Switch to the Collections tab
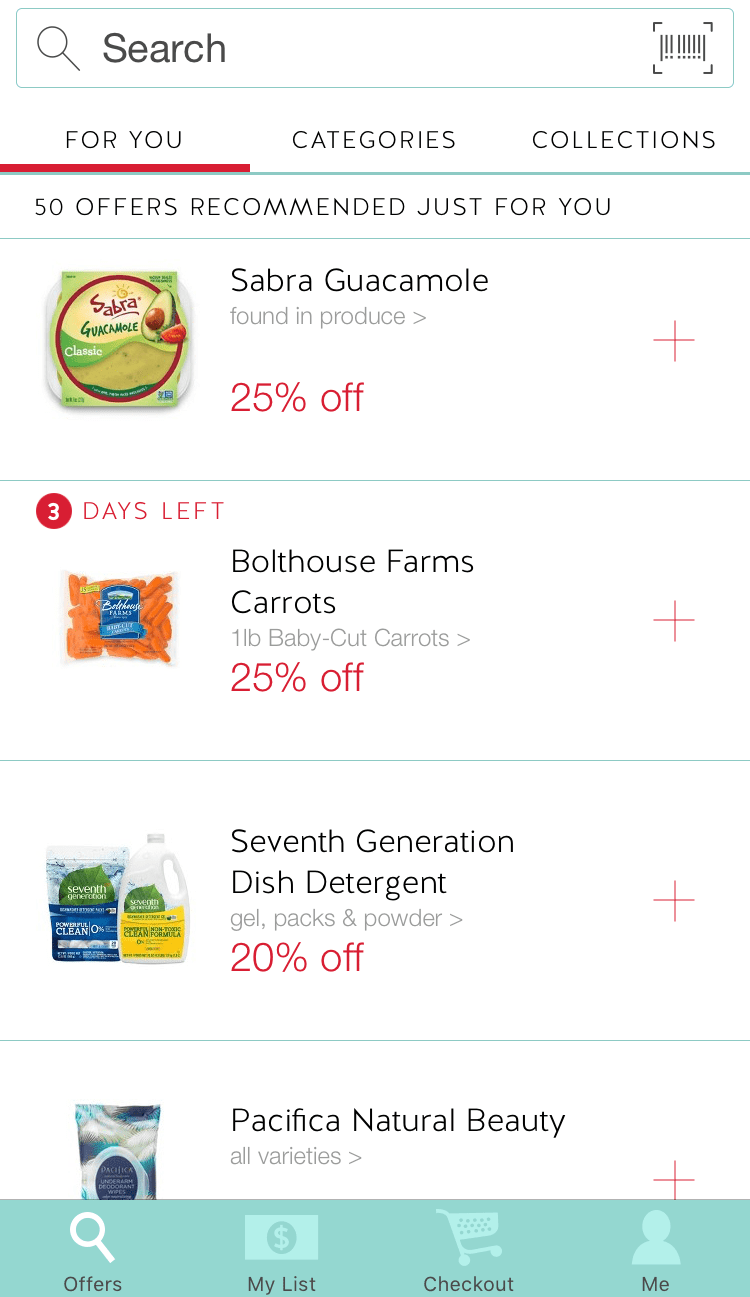This screenshot has height=1297, width=750. (624, 140)
